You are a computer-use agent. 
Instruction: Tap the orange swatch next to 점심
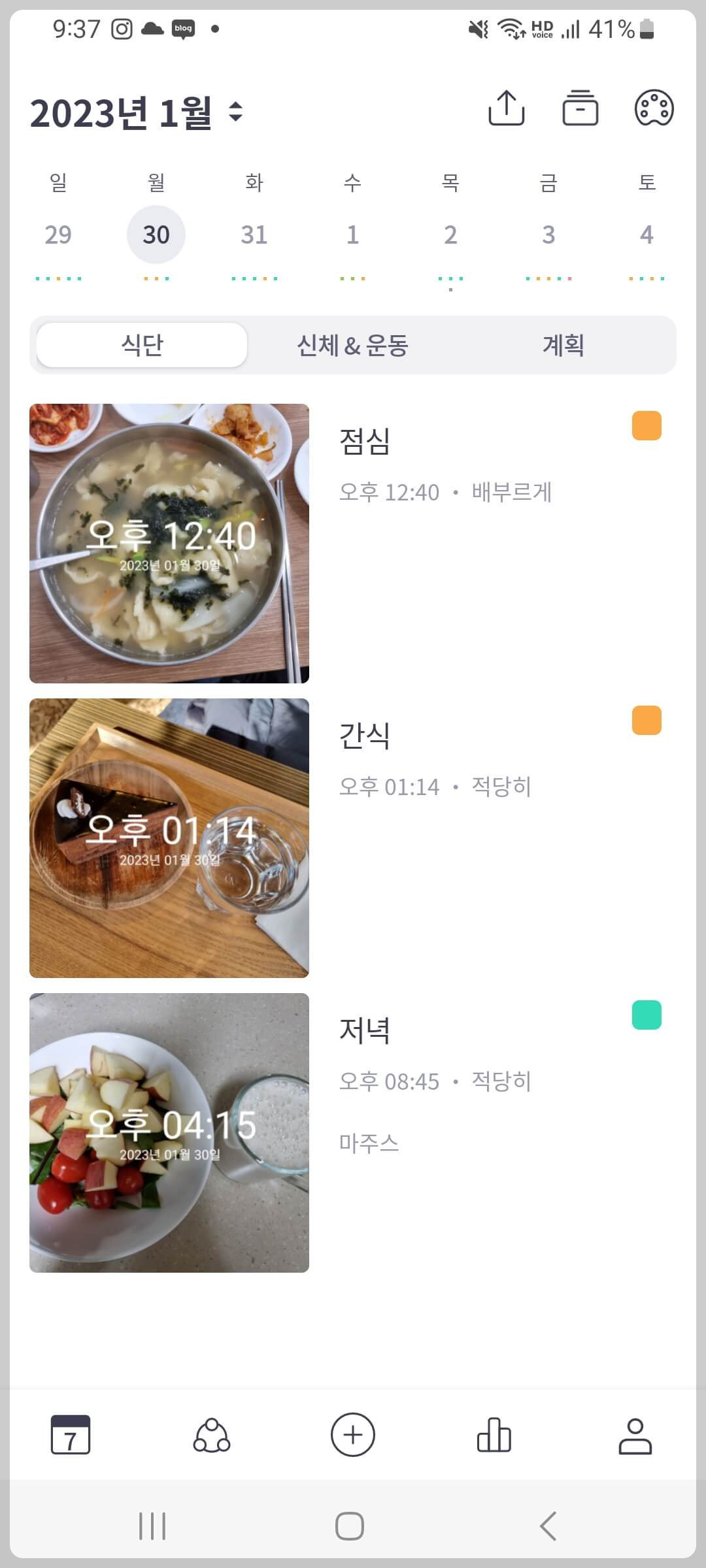tap(646, 425)
